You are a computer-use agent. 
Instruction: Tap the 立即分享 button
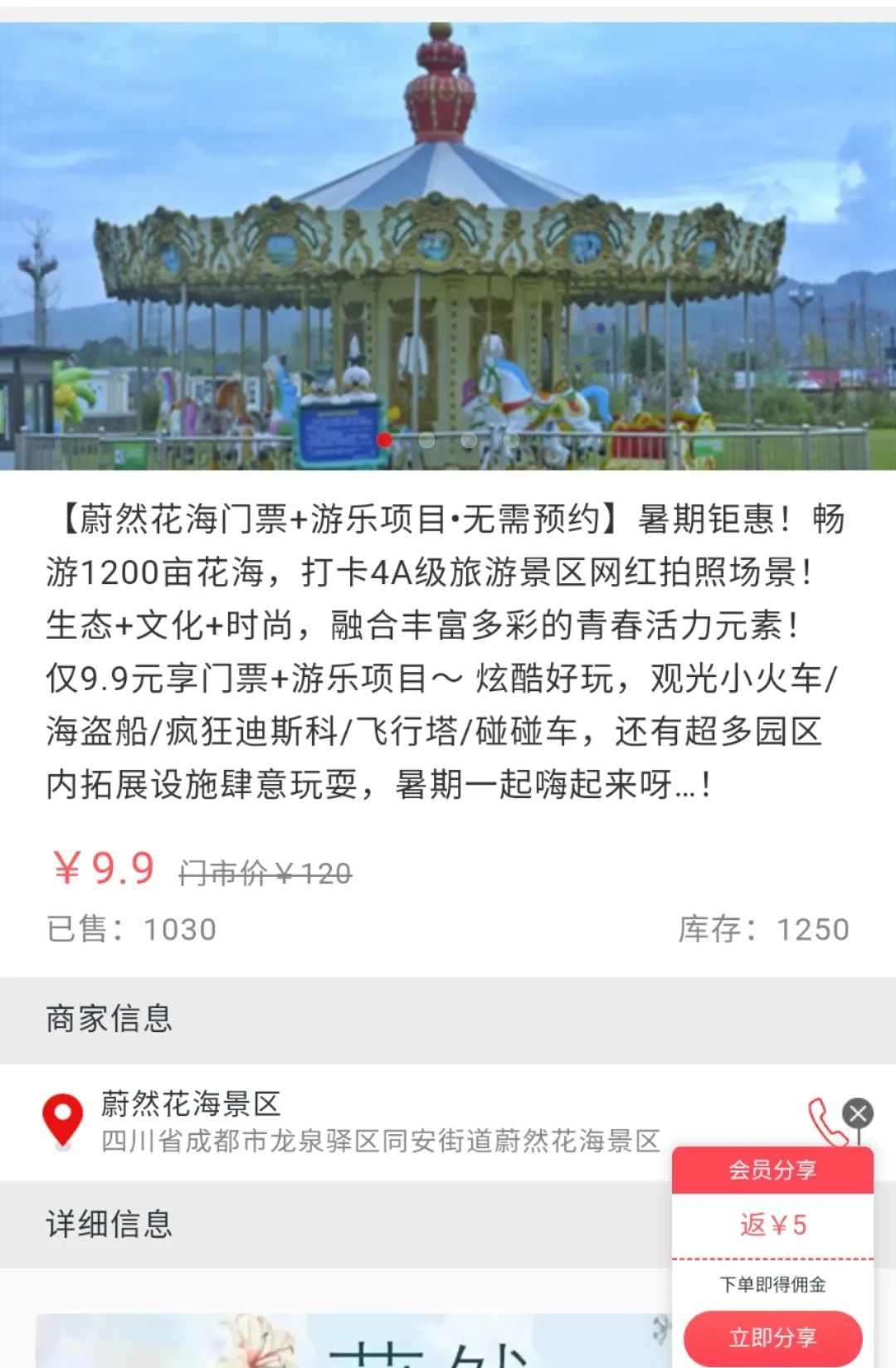772,1337
